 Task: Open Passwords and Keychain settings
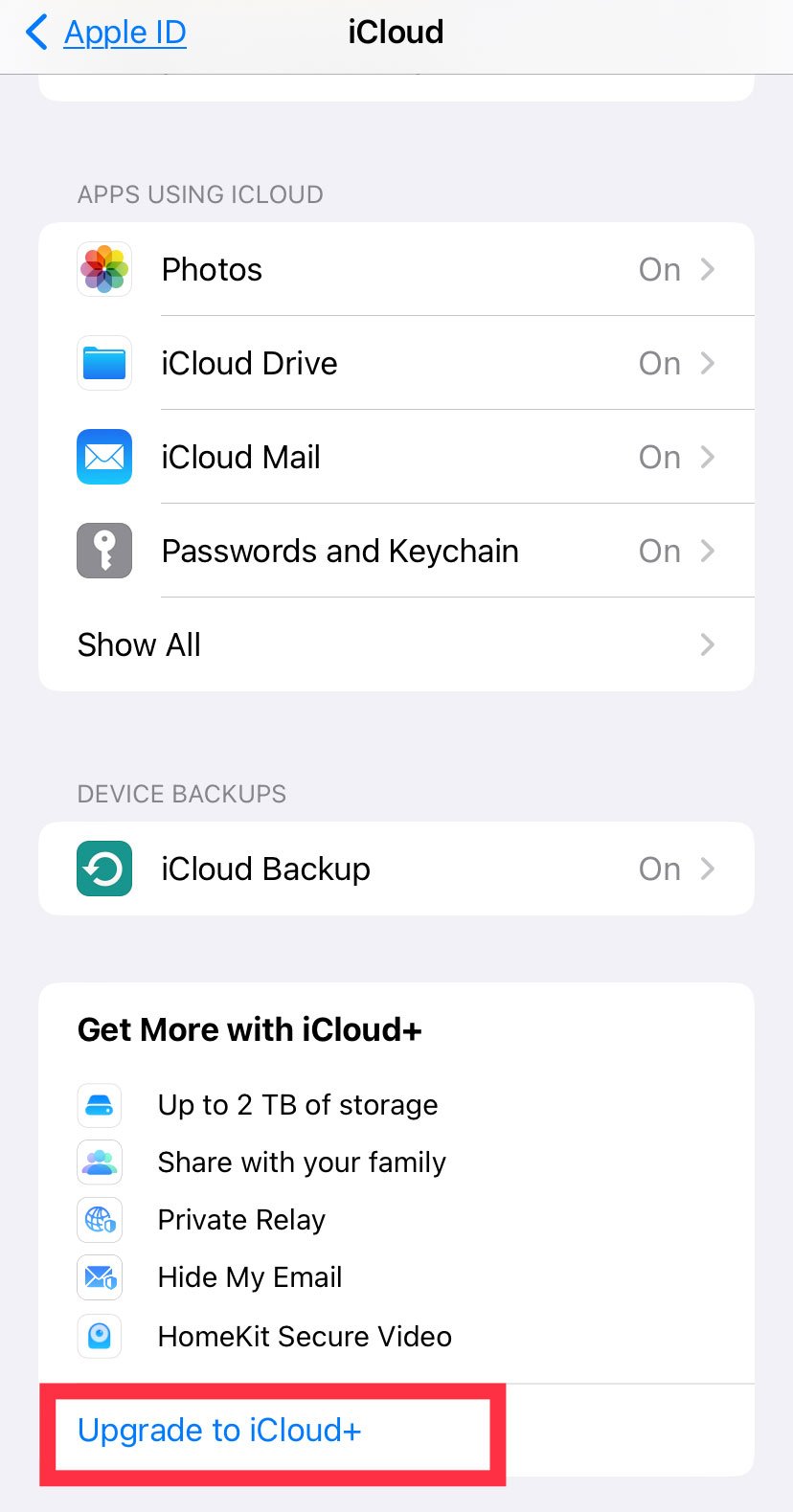[x=396, y=552]
